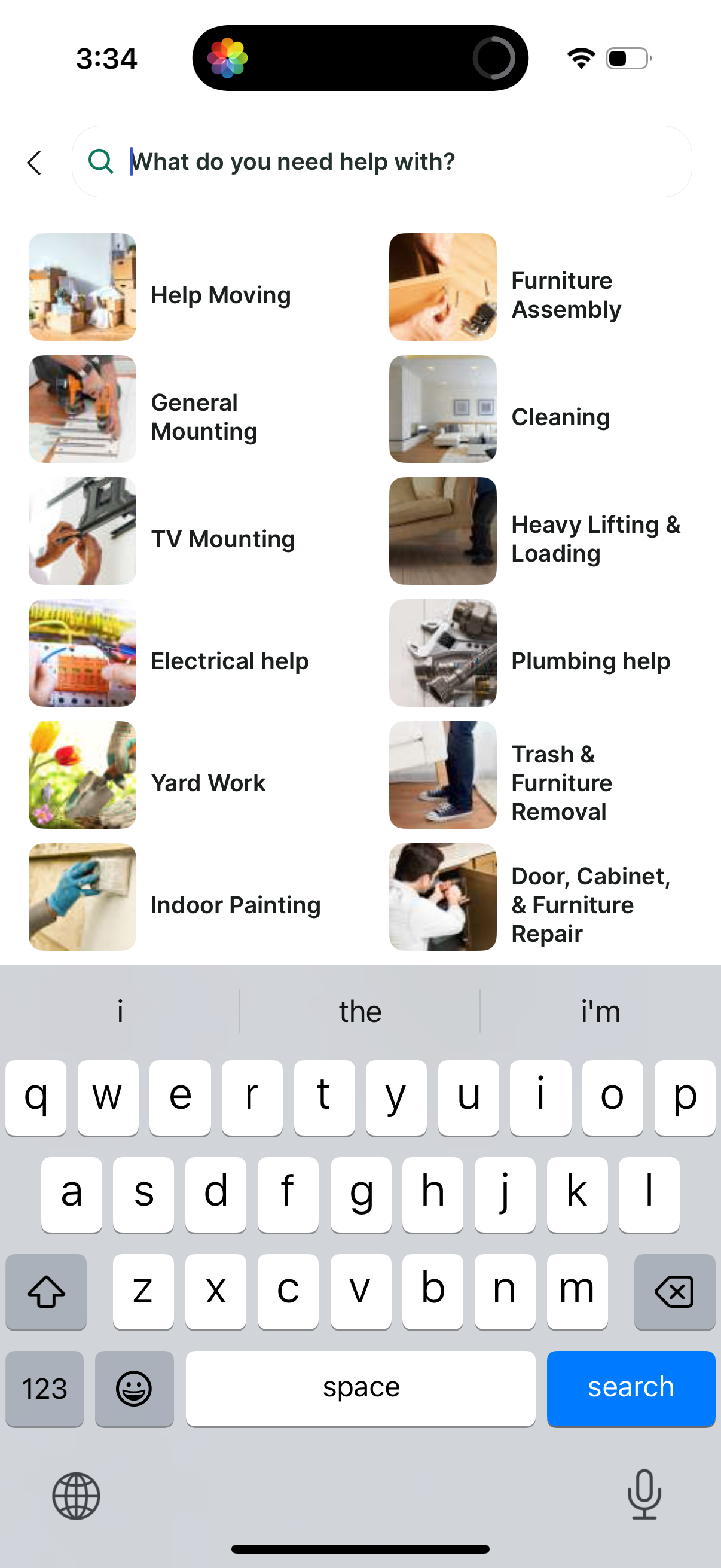Screen dimensions: 721x1568
Task: Select the predictive suggestion 'the'
Action: [361, 1011]
